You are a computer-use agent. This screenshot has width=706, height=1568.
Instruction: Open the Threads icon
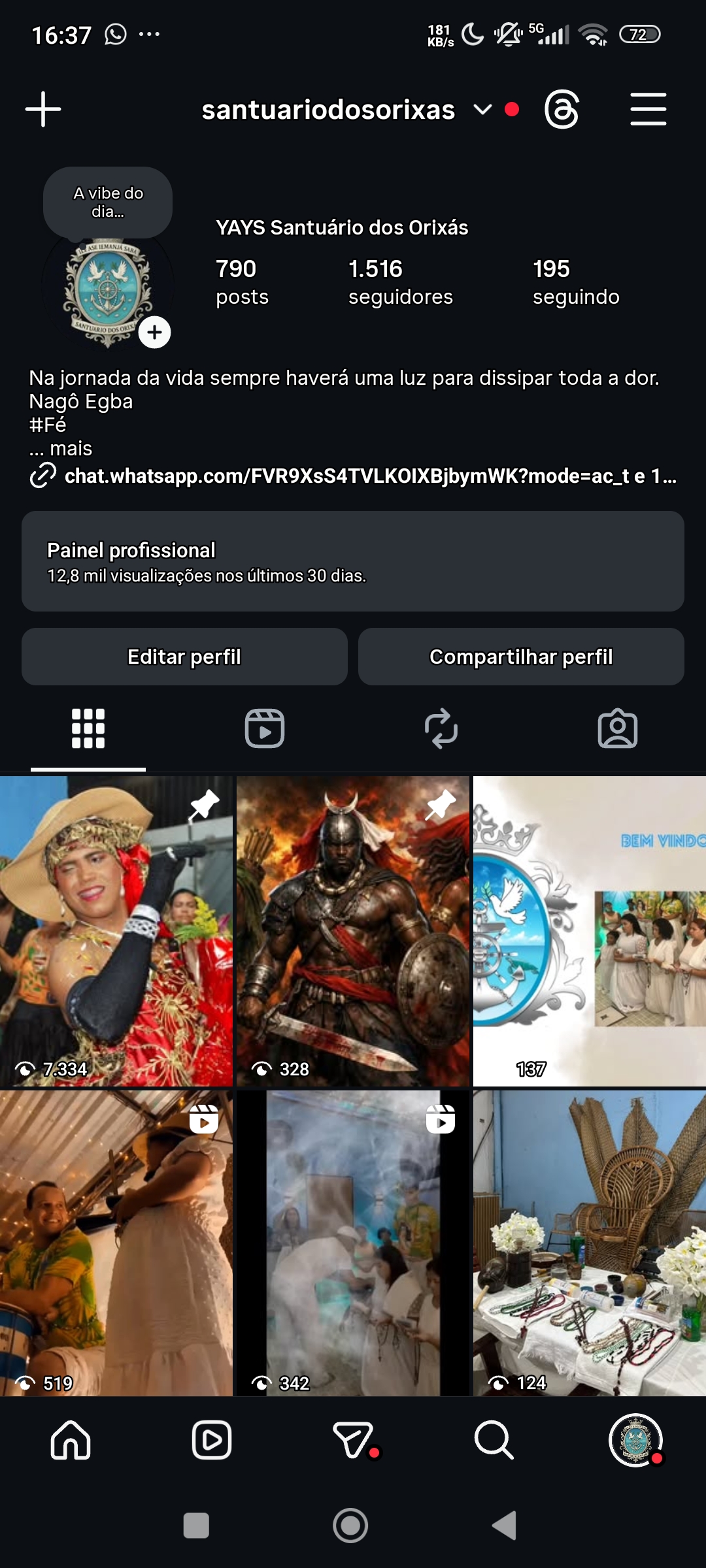click(x=562, y=110)
